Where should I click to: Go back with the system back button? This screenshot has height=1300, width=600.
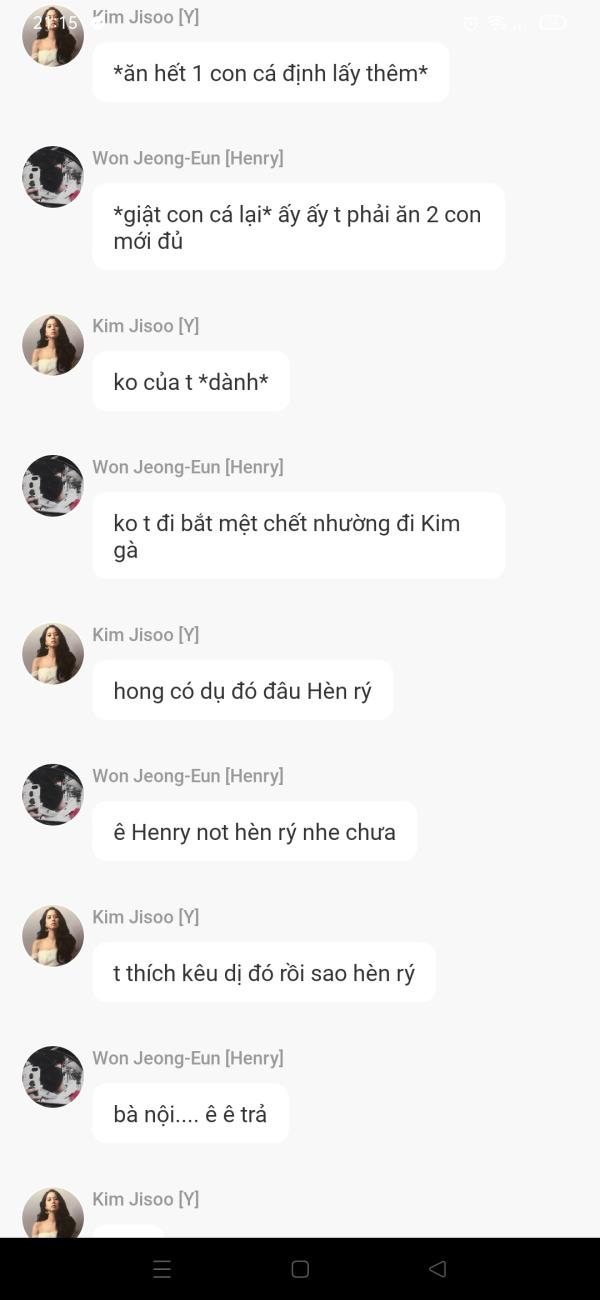tap(437, 1269)
